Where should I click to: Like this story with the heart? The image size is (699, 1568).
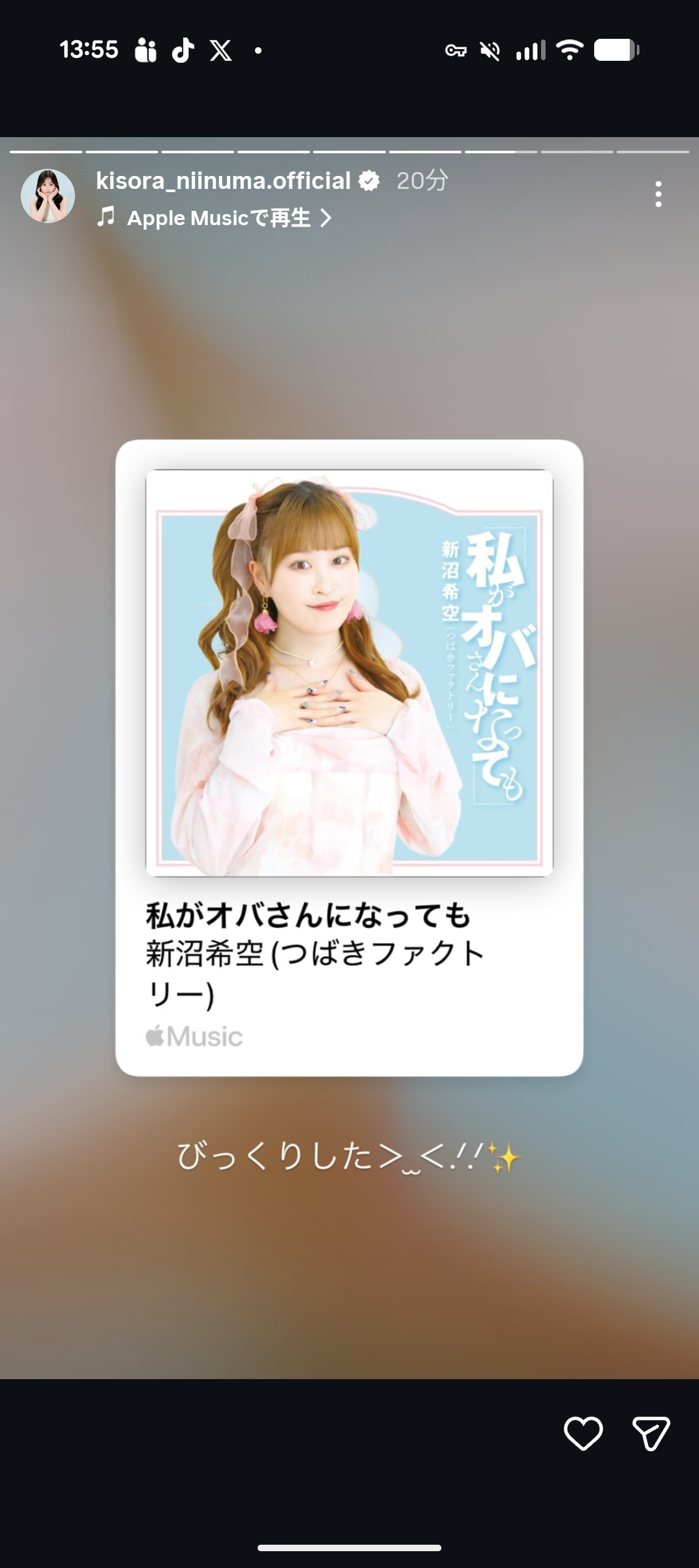click(x=583, y=1433)
